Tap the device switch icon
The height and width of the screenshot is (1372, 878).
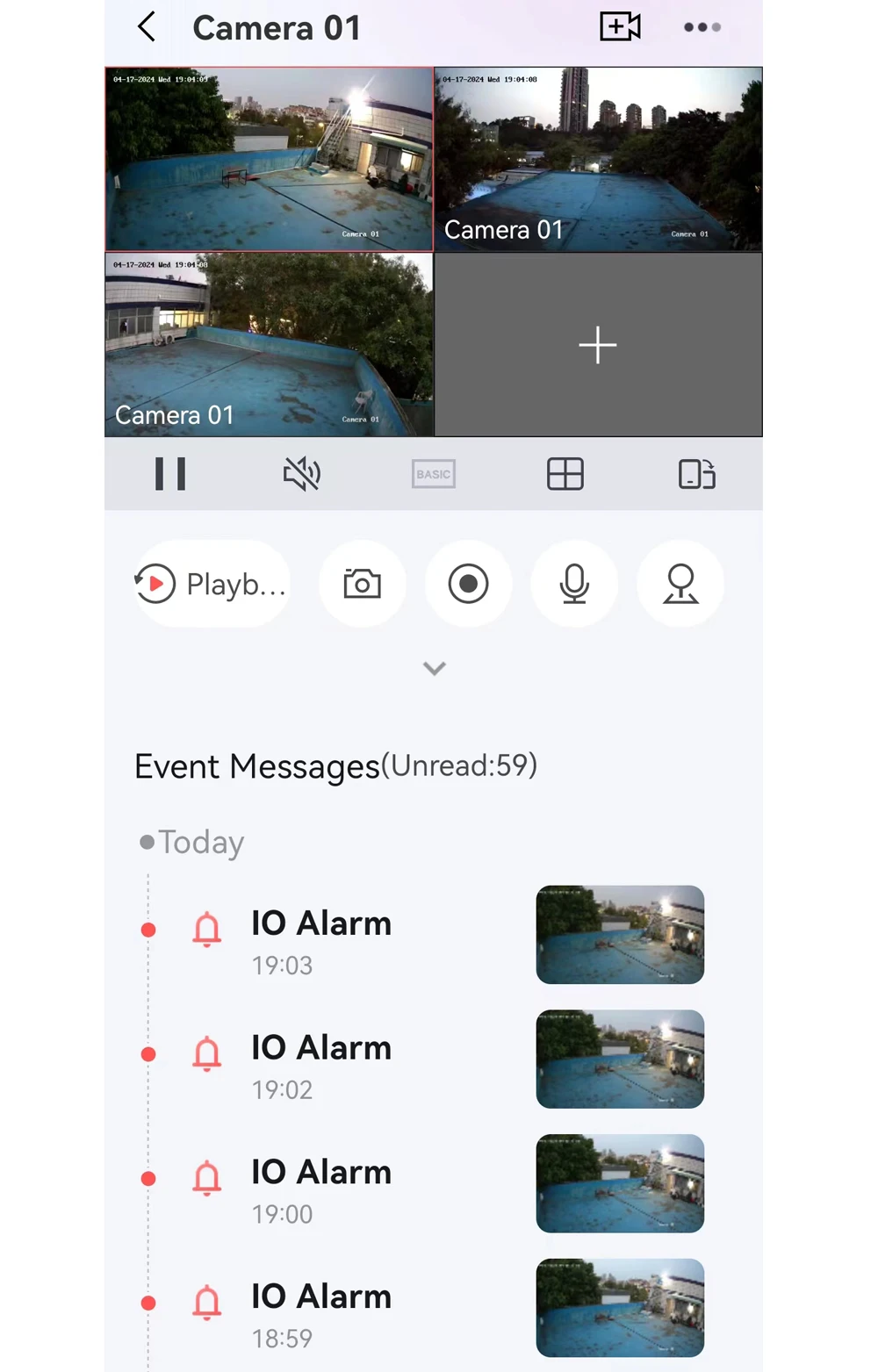(x=697, y=474)
